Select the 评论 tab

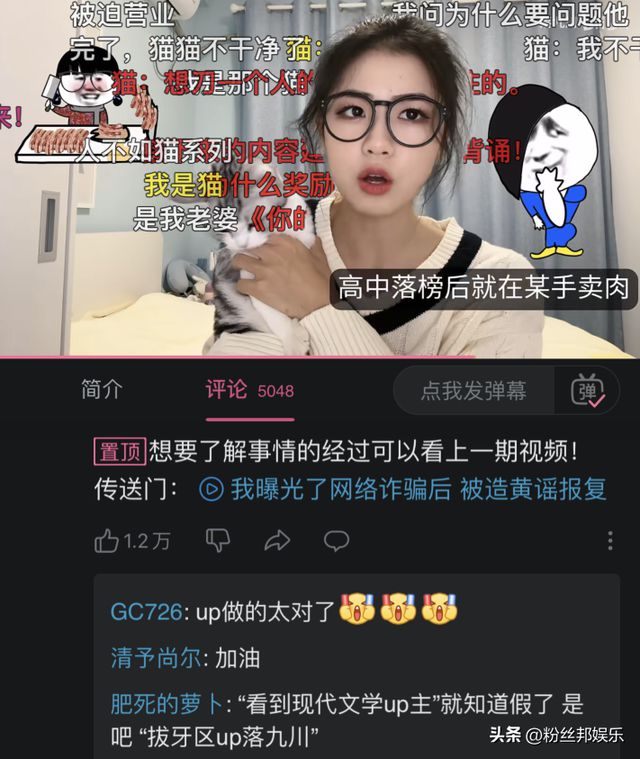coord(227,390)
